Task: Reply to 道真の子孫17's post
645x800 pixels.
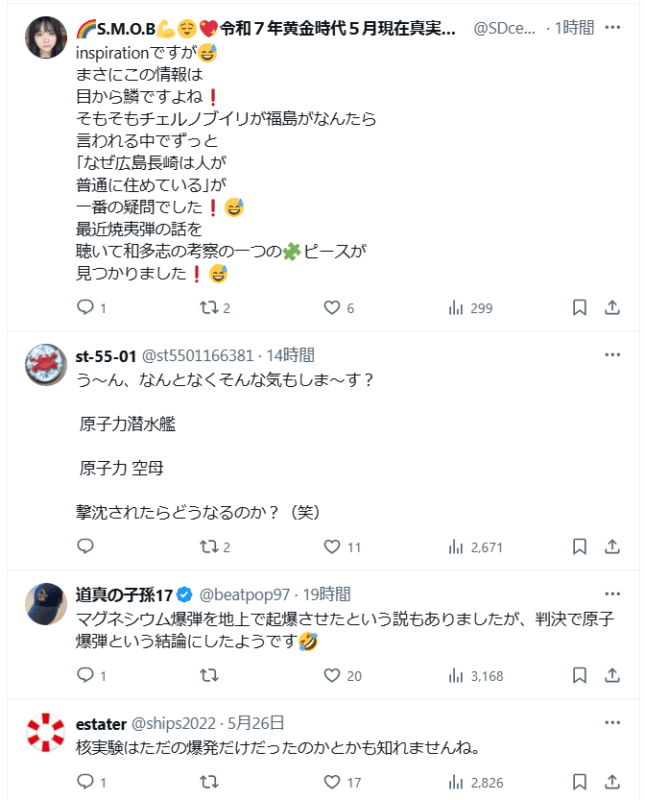Action: (x=85, y=676)
